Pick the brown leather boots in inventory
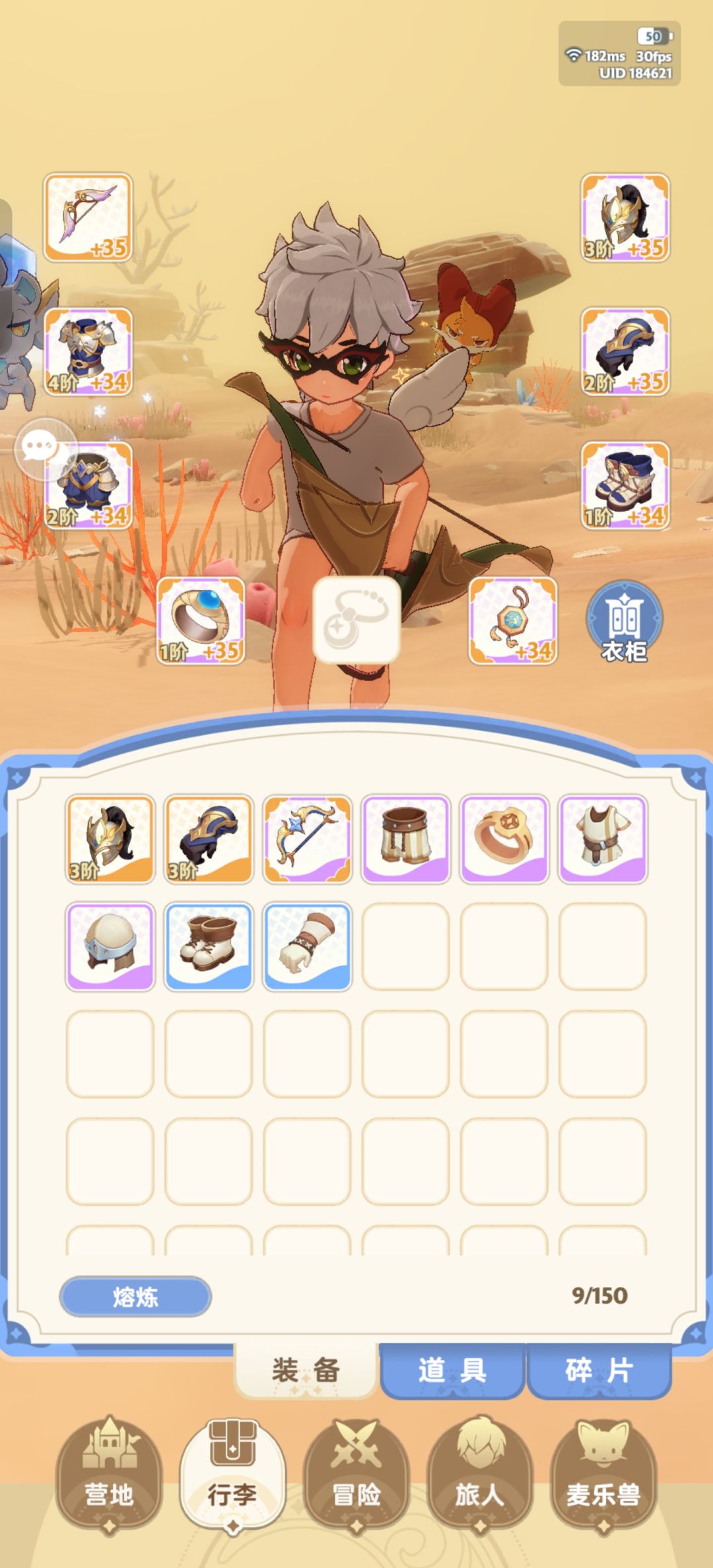The width and height of the screenshot is (713, 1568). pyautogui.click(x=209, y=946)
